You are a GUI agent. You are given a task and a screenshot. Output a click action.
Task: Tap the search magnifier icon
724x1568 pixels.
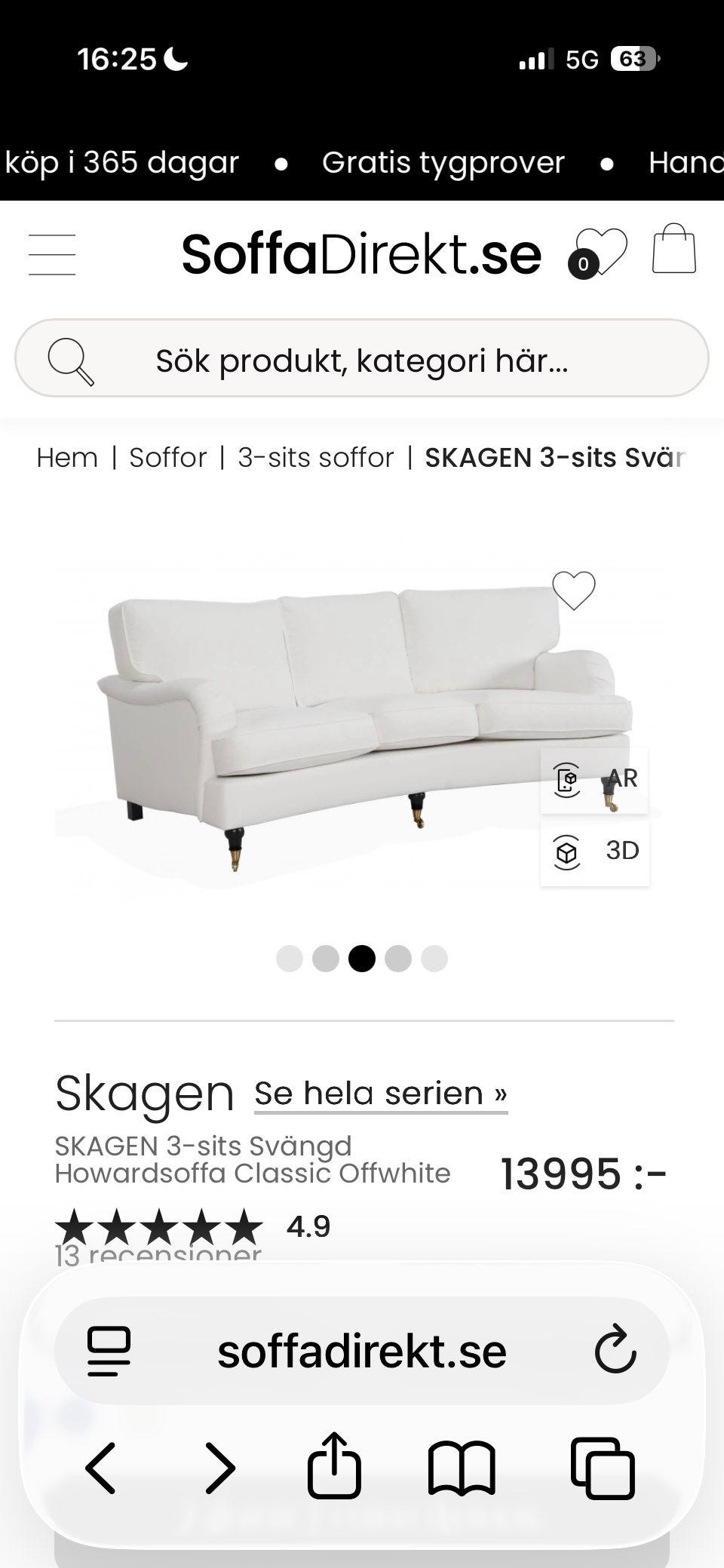tap(72, 360)
